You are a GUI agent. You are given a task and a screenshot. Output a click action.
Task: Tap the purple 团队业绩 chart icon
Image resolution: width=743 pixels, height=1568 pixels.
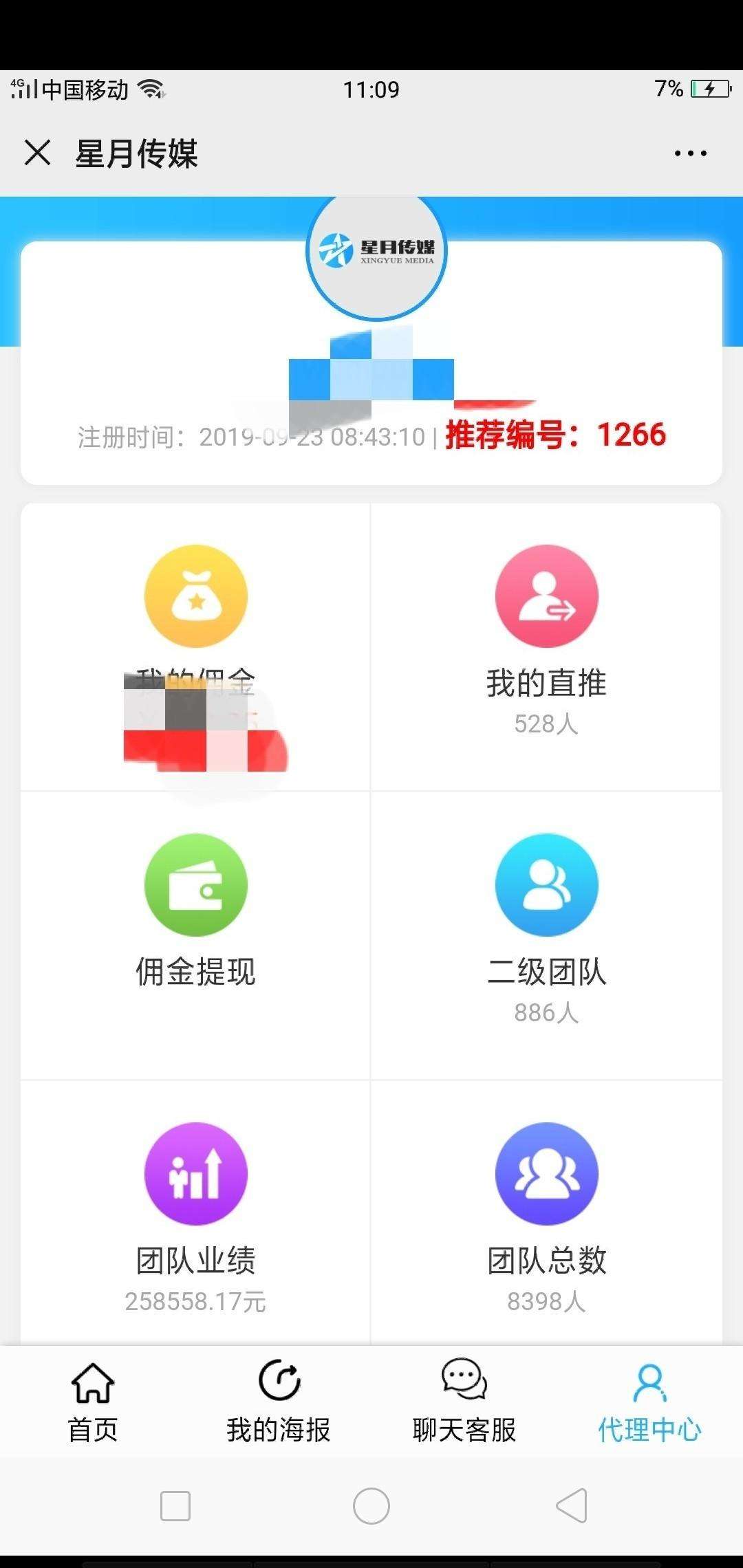click(196, 1175)
